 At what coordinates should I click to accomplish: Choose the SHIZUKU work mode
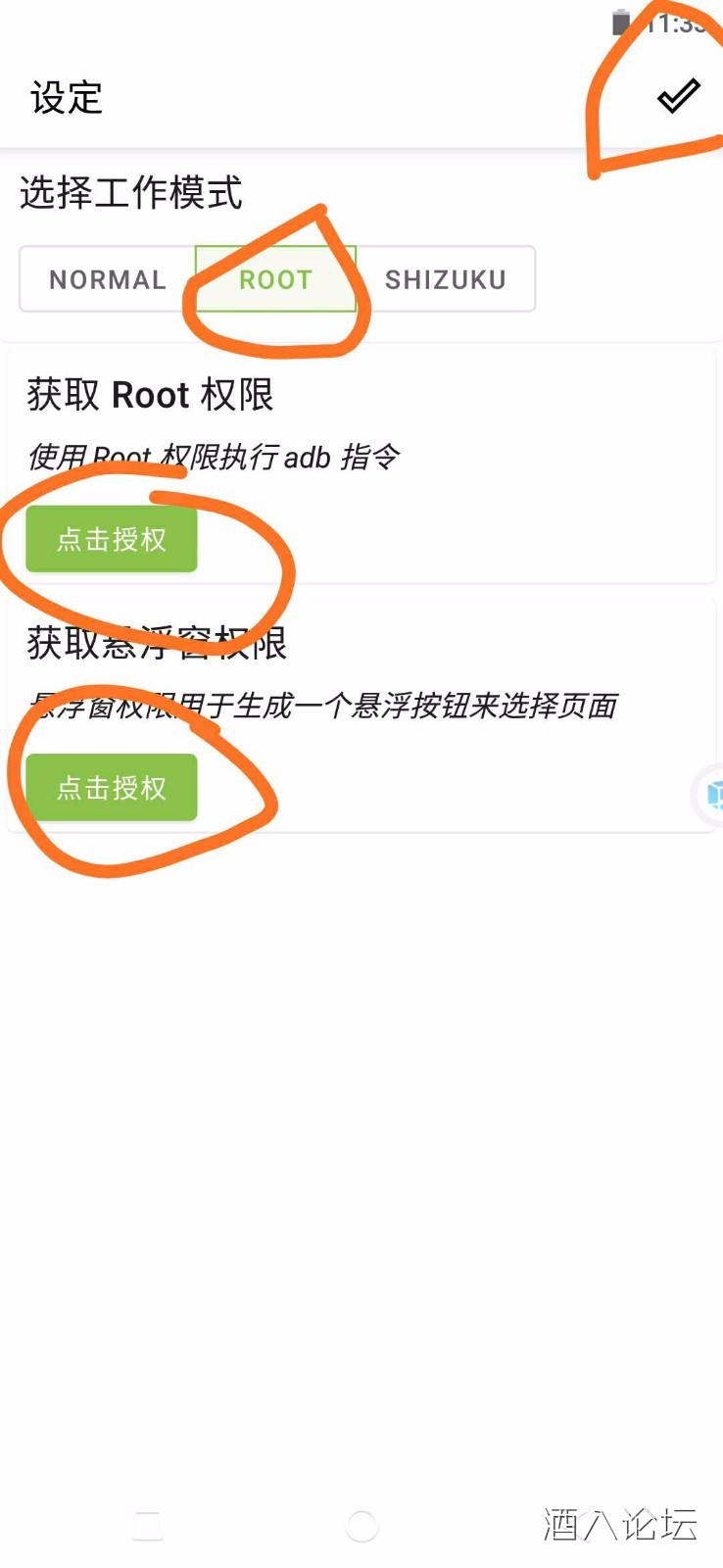pyautogui.click(x=446, y=279)
